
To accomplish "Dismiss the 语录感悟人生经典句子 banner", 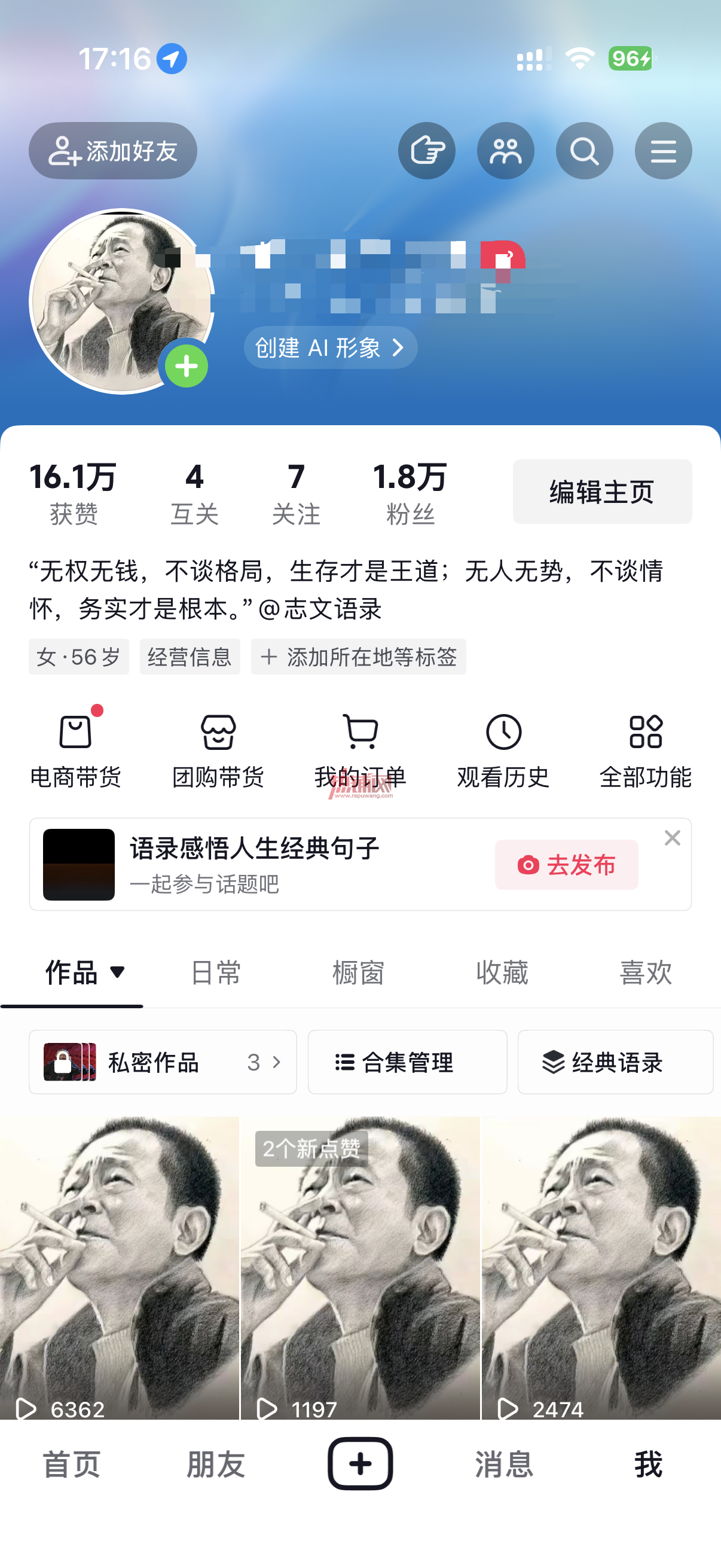I will 673,838.
